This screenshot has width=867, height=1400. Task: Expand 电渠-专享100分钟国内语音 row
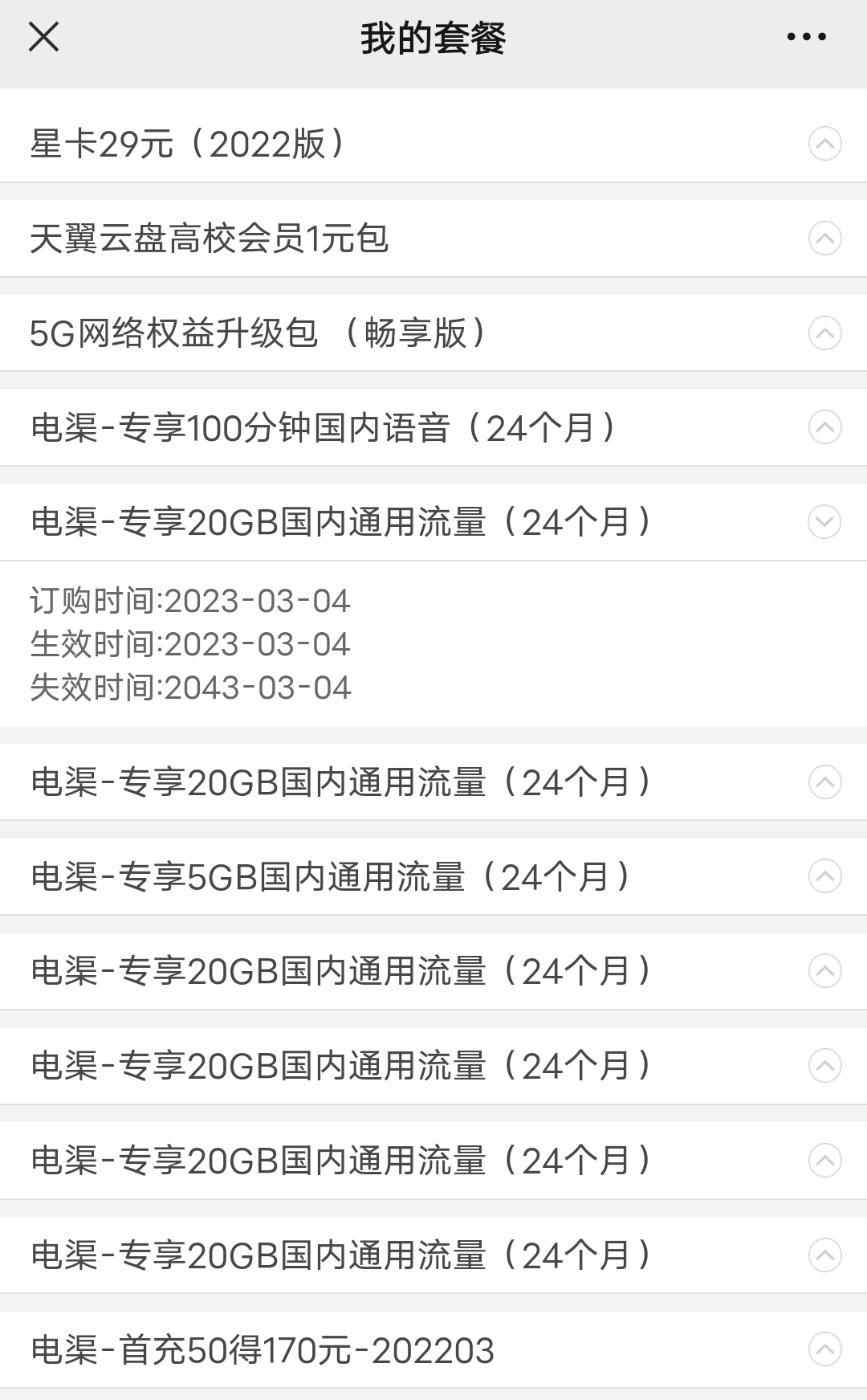click(x=433, y=427)
